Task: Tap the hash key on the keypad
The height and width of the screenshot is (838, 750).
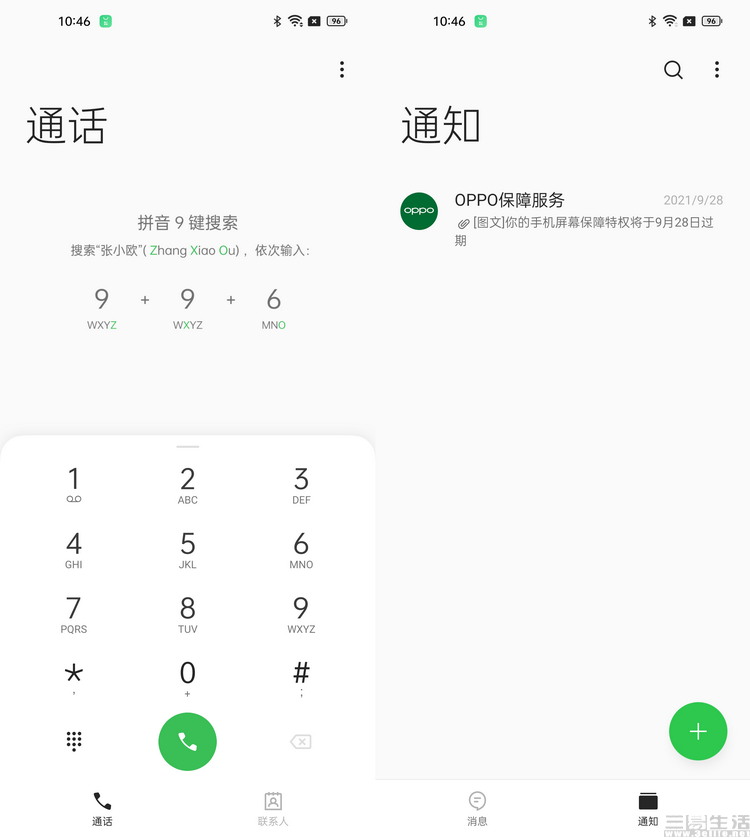Action: tap(301, 677)
